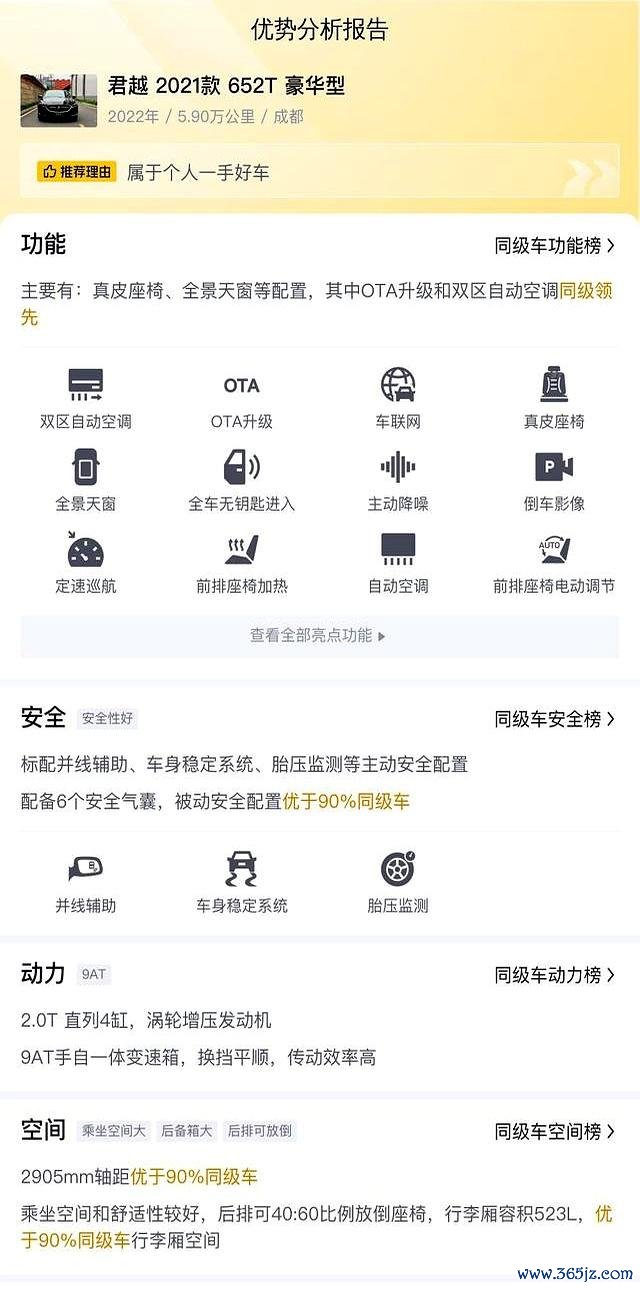The width and height of the screenshot is (640, 1289).
Task: Open the 同级车动力榜 ranking link
Action: click(x=555, y=975)
